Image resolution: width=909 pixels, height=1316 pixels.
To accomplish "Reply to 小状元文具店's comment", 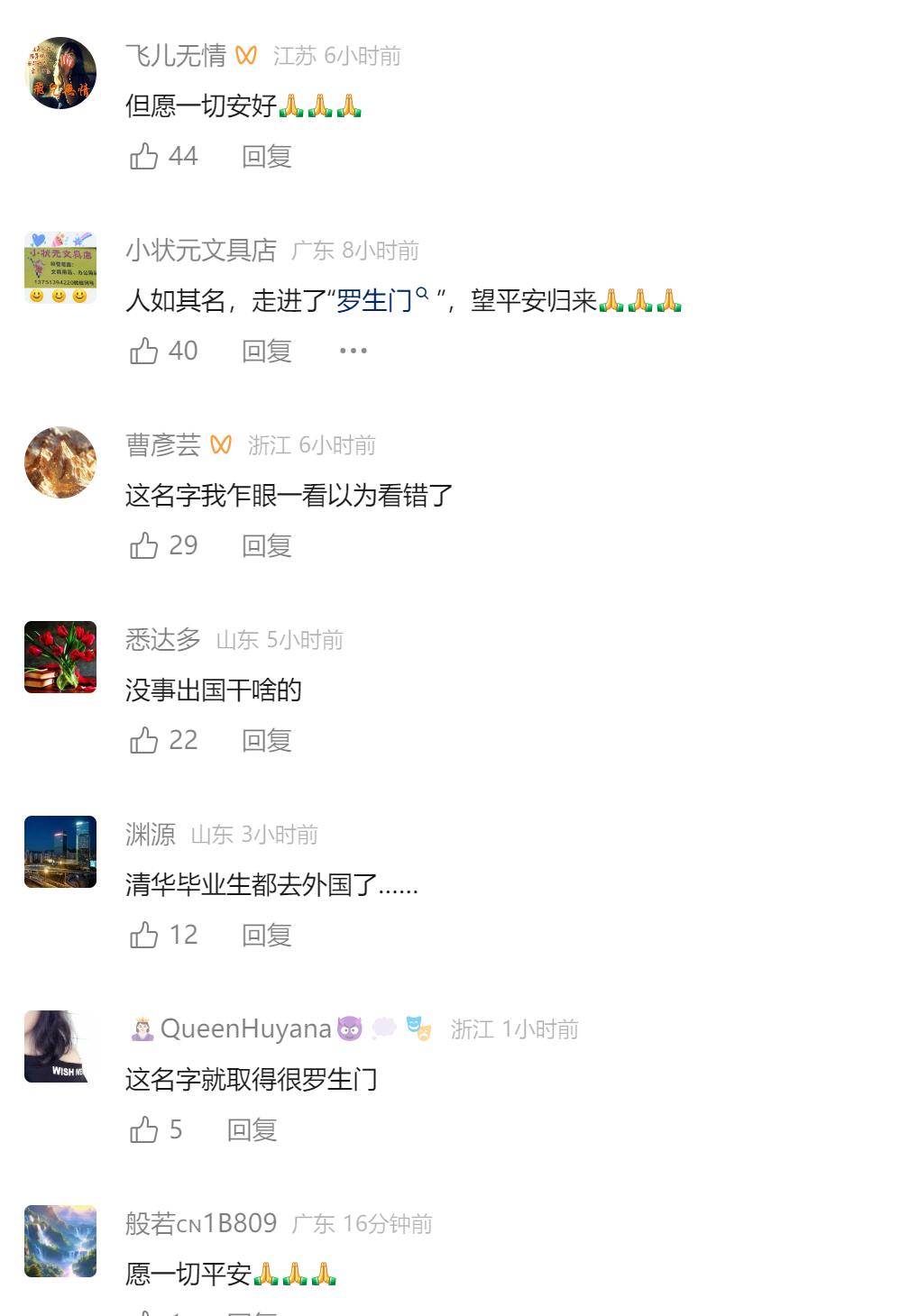I will (x=266, y=351).
